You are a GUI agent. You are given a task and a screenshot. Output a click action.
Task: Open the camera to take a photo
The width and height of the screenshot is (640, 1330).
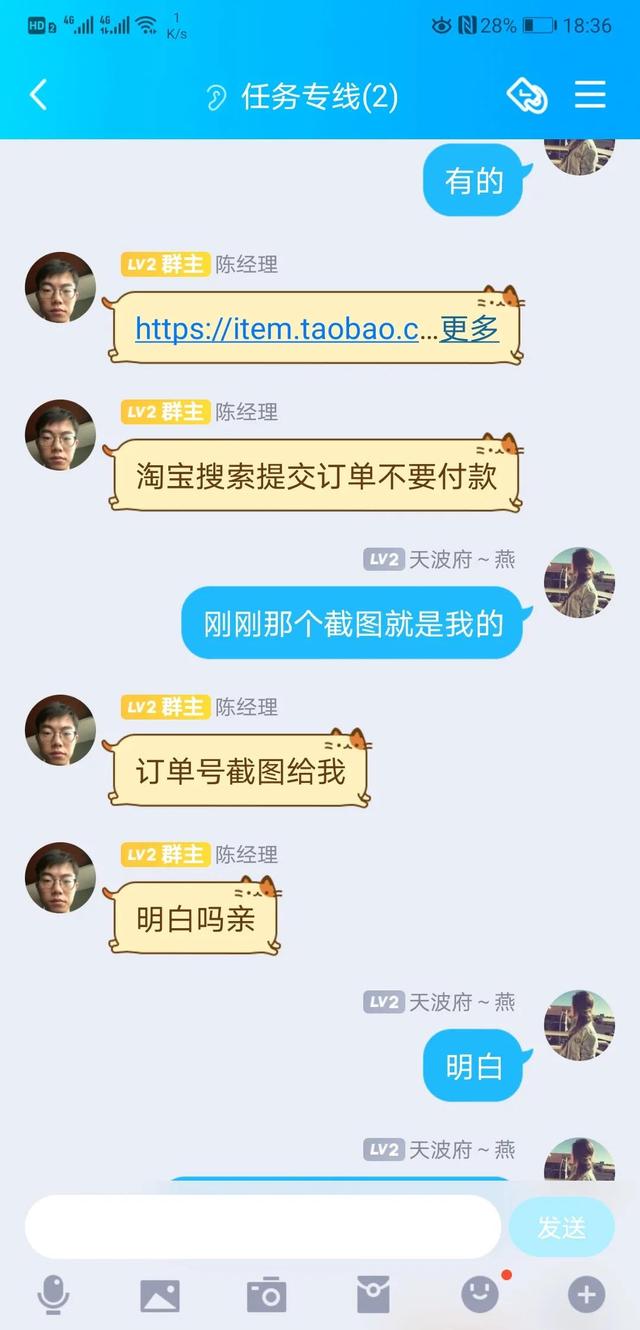point(267,1295)
